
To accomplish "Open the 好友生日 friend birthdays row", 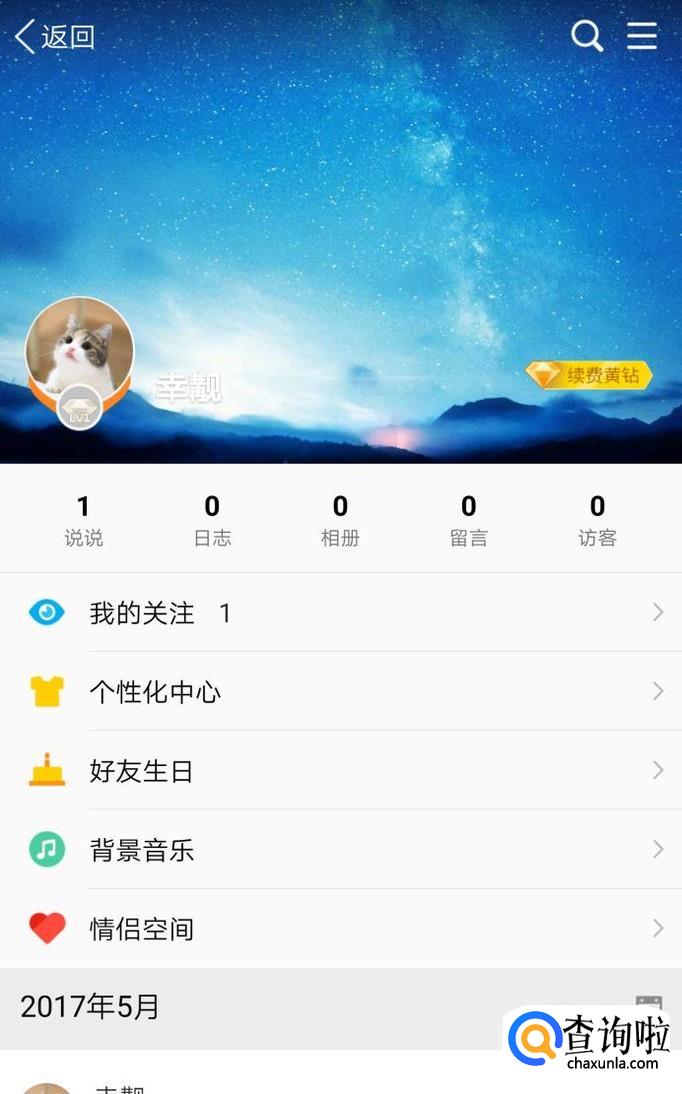I will [x=341, y=771].
